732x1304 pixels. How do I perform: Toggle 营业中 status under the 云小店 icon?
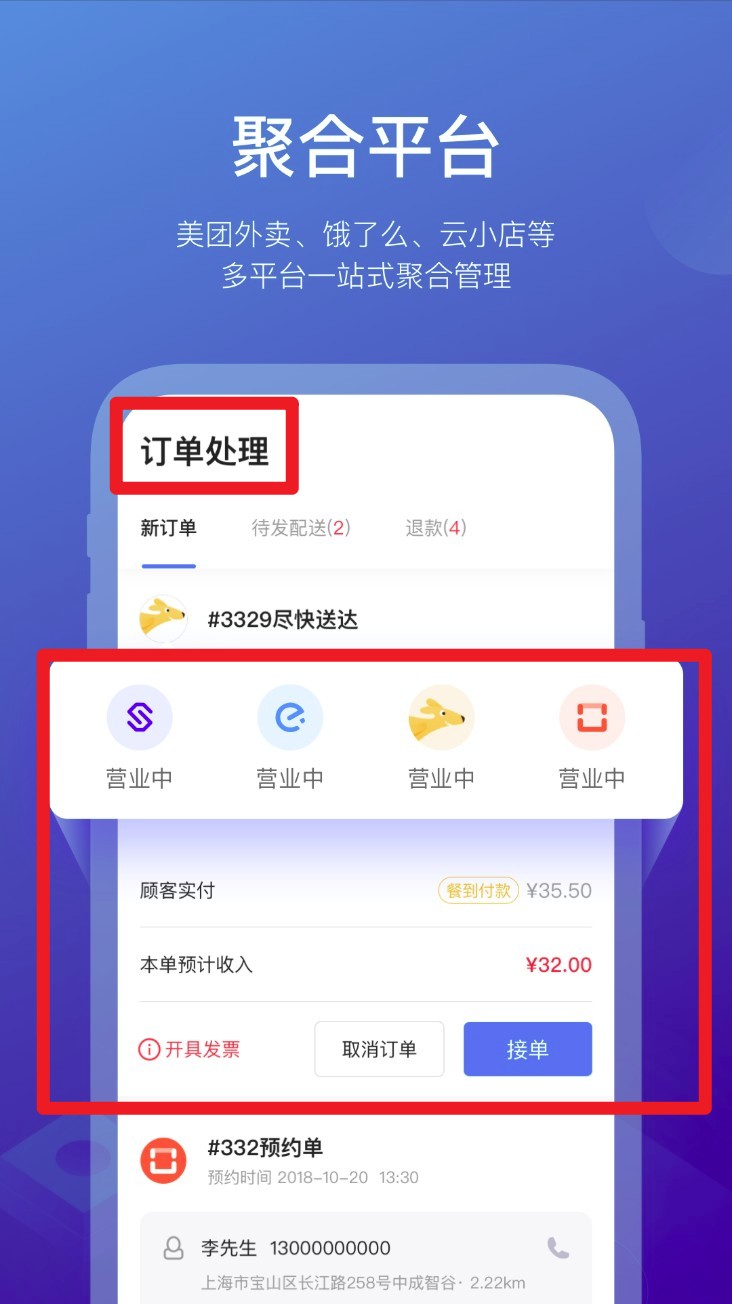coord(140,778)
